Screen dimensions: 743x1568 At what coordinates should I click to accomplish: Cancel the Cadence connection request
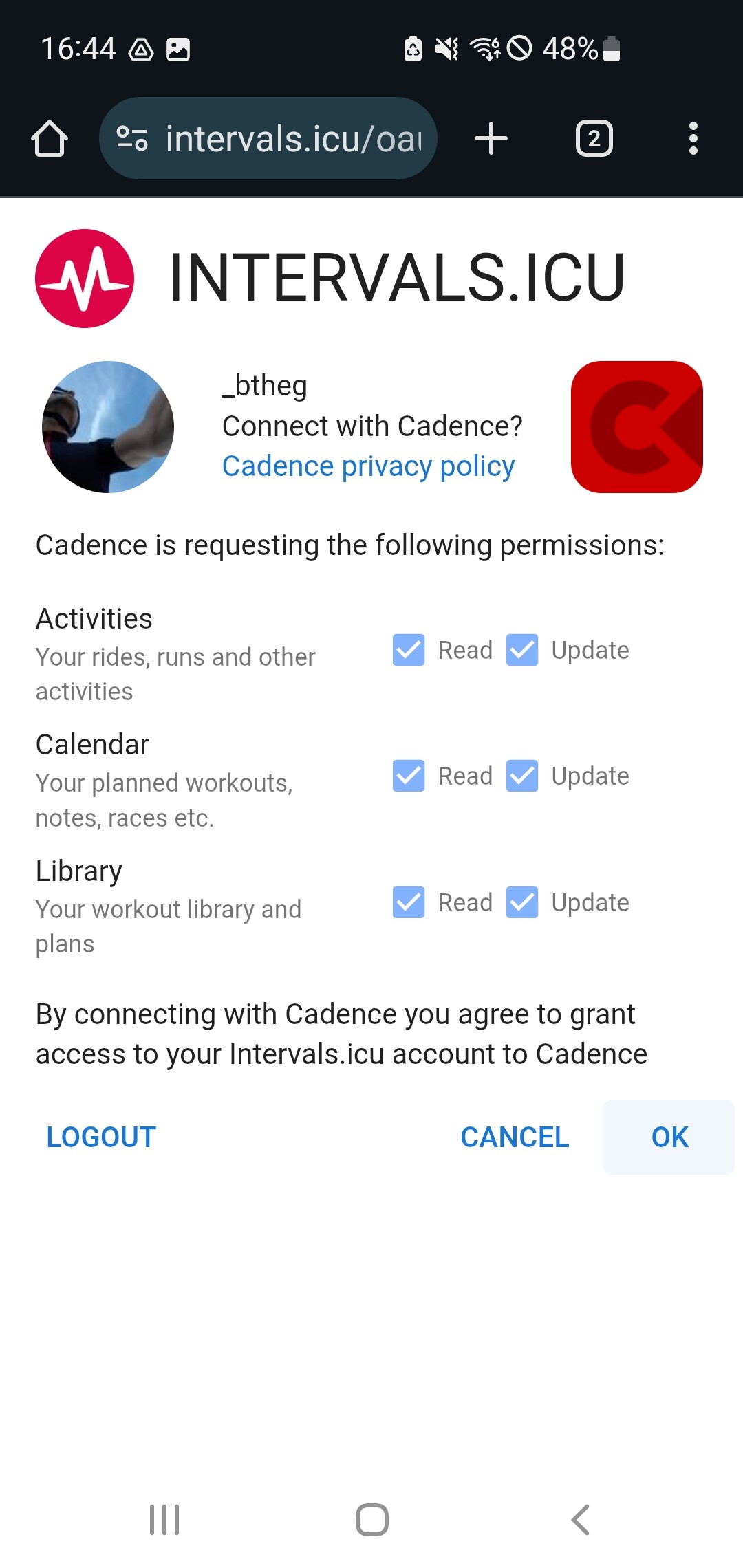pyautogui.click(x=515, y=1137)
